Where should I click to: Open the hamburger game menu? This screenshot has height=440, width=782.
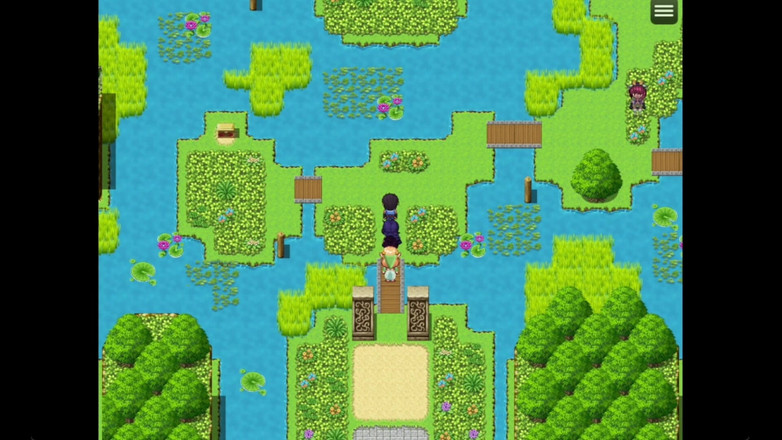(x=664, y=12)
